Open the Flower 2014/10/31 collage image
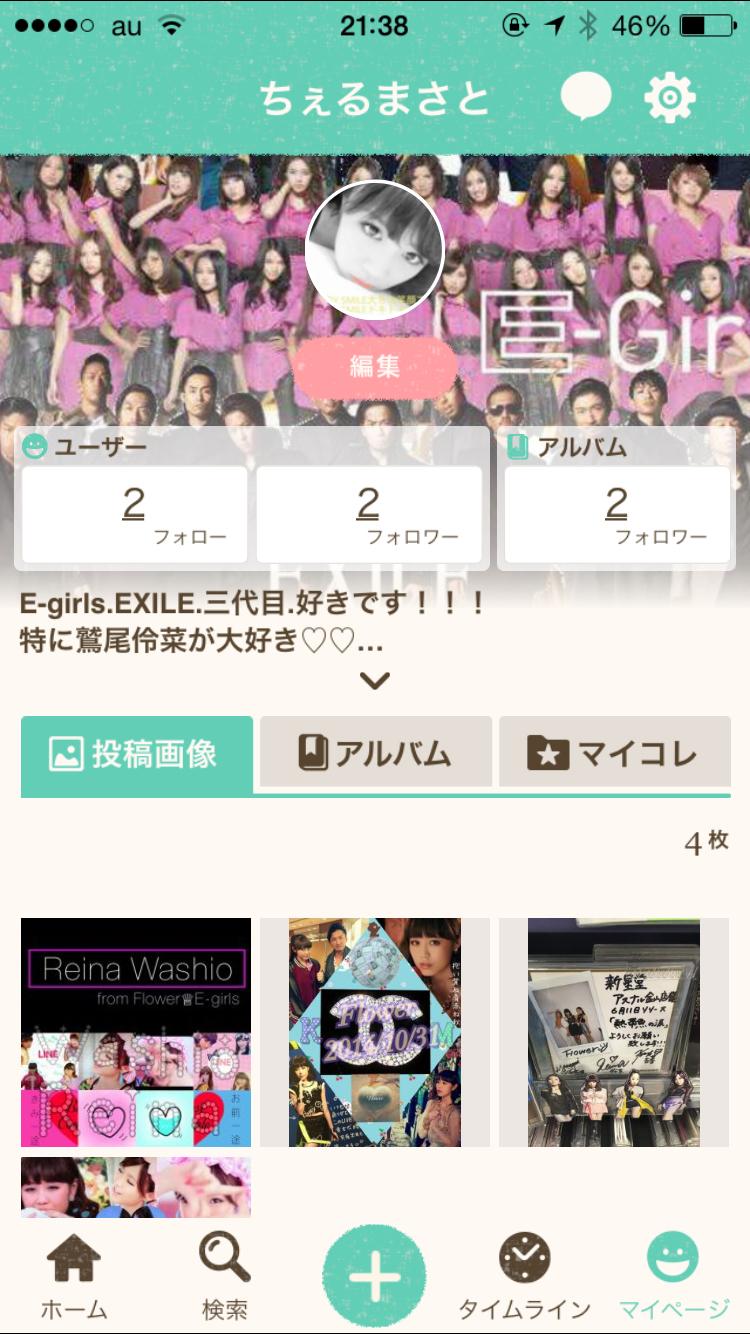This screenshot has height=1334, width=750. coord(375,1032)
